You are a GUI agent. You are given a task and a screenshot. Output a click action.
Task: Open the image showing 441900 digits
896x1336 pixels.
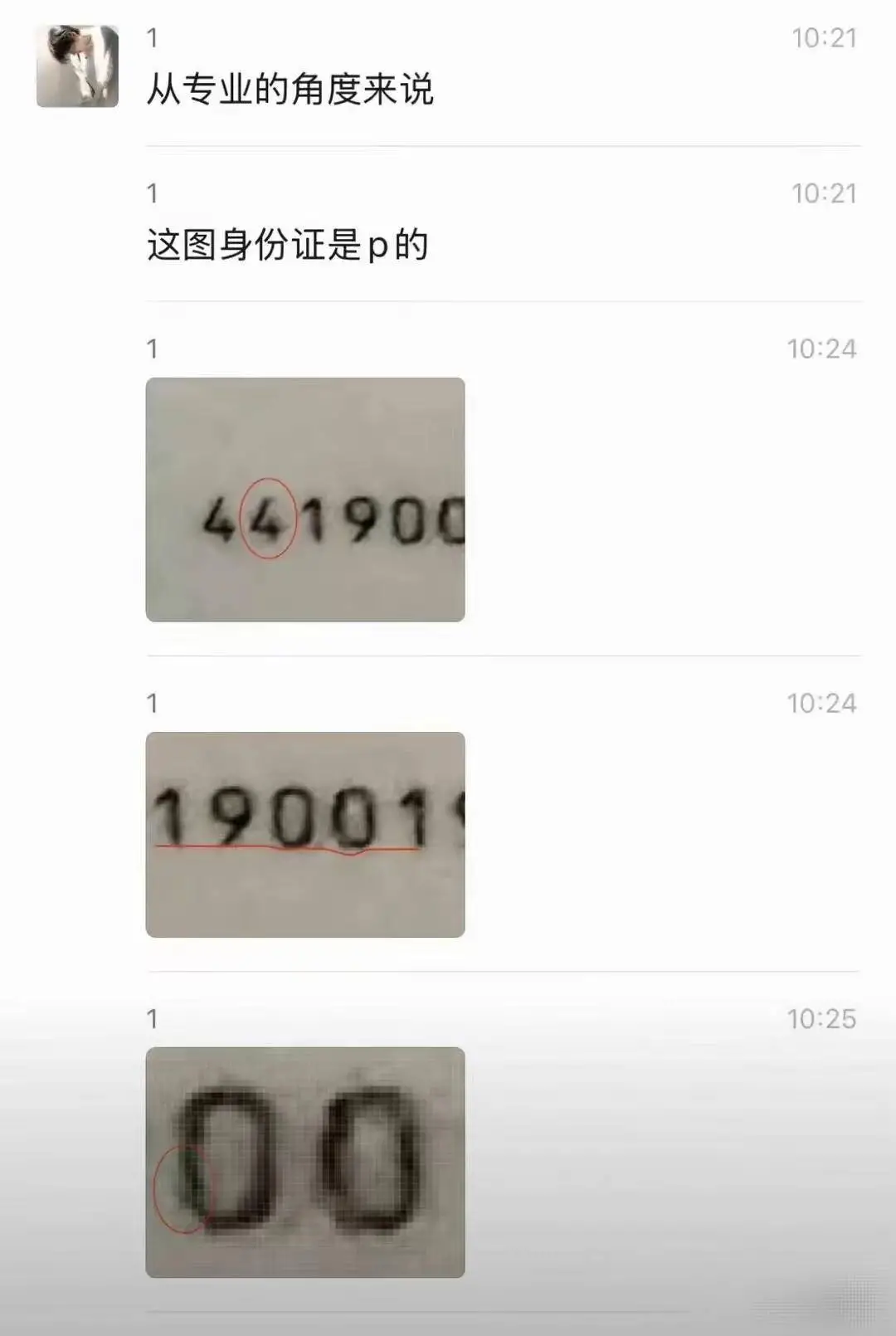tap(304, 499)
